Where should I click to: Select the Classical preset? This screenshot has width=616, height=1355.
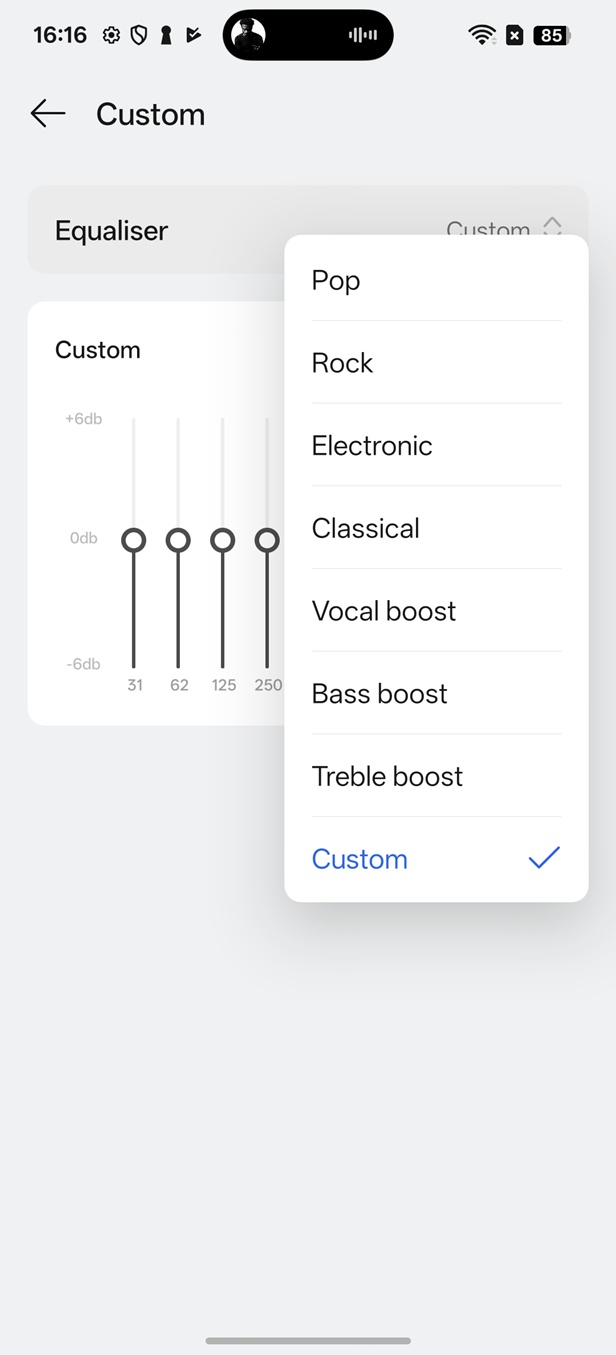click(436, 528)
